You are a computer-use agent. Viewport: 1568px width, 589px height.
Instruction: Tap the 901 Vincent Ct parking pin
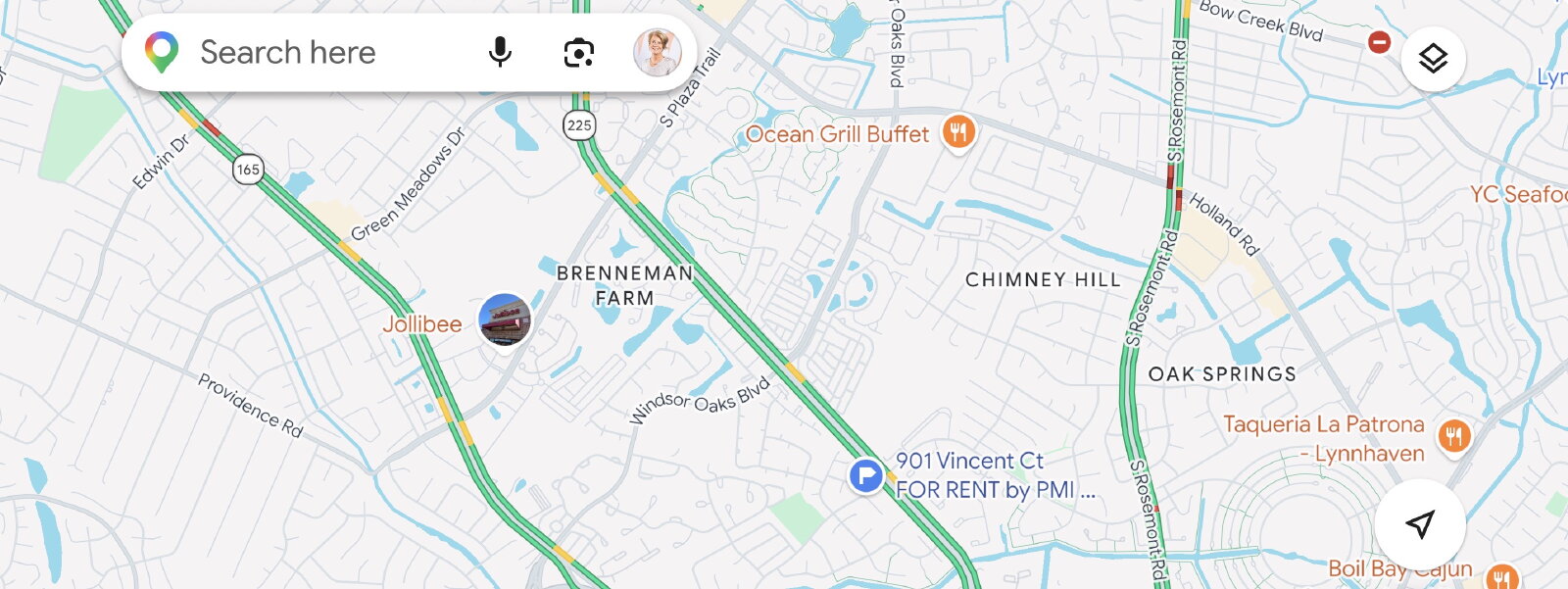(x=865, y=477)
